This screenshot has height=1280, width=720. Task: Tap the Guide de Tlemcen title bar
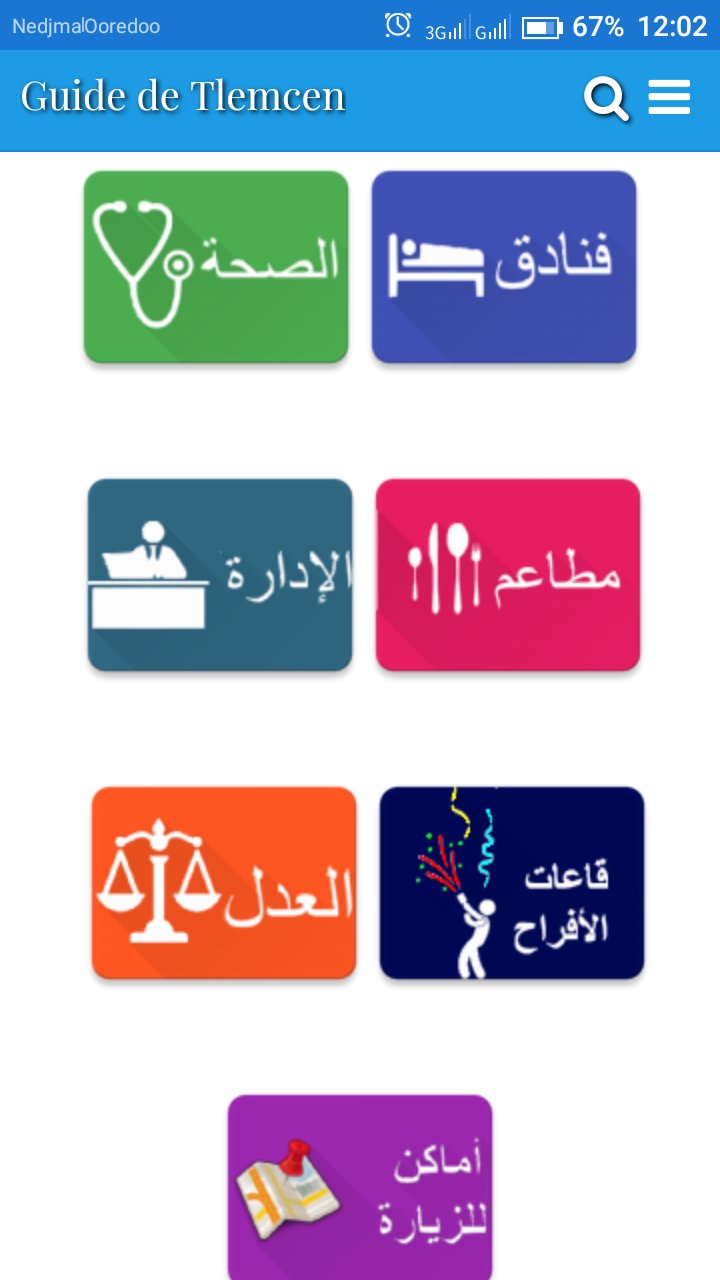183,95
